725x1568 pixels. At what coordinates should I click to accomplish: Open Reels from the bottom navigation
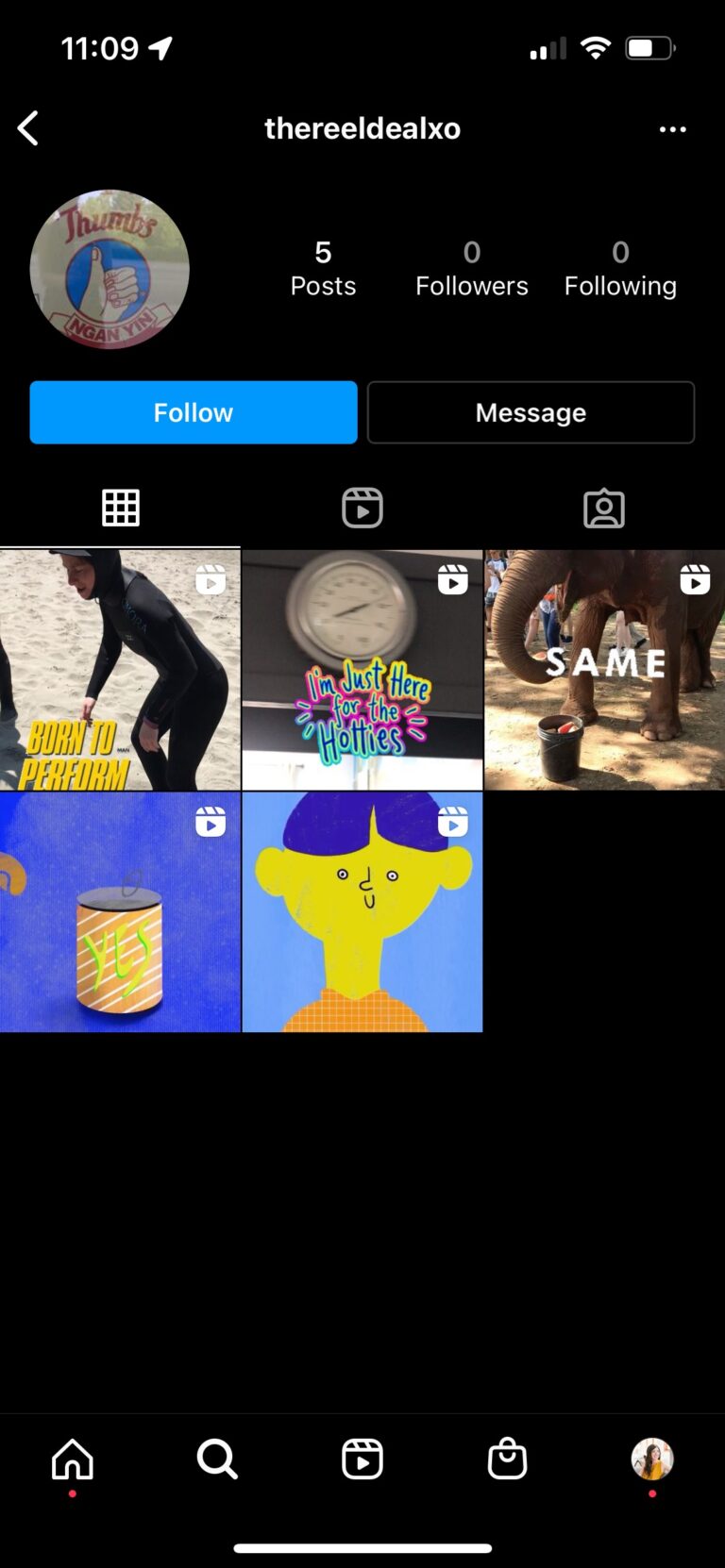362,1459
